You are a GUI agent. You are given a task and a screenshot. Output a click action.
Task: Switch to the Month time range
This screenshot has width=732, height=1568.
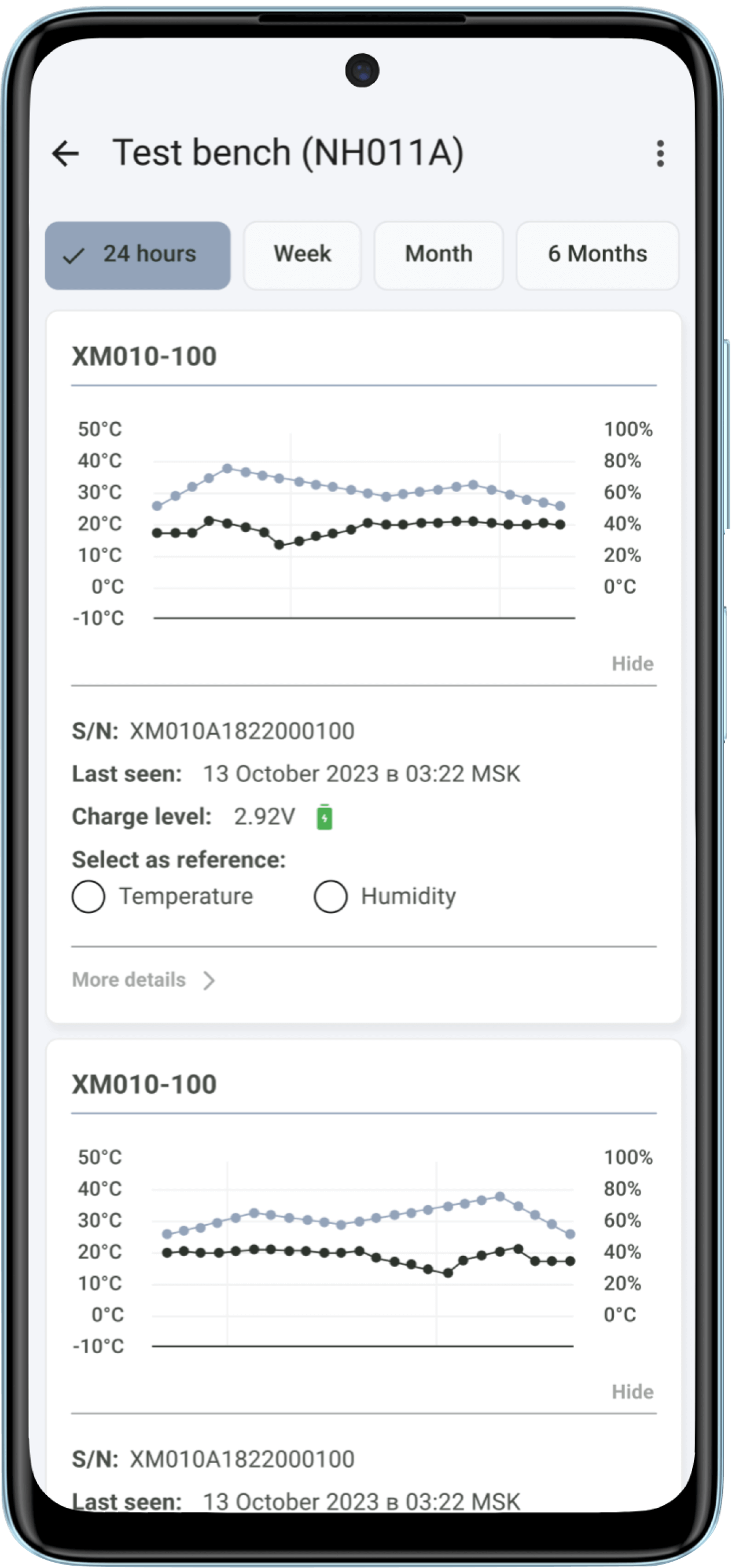[439, 255]
